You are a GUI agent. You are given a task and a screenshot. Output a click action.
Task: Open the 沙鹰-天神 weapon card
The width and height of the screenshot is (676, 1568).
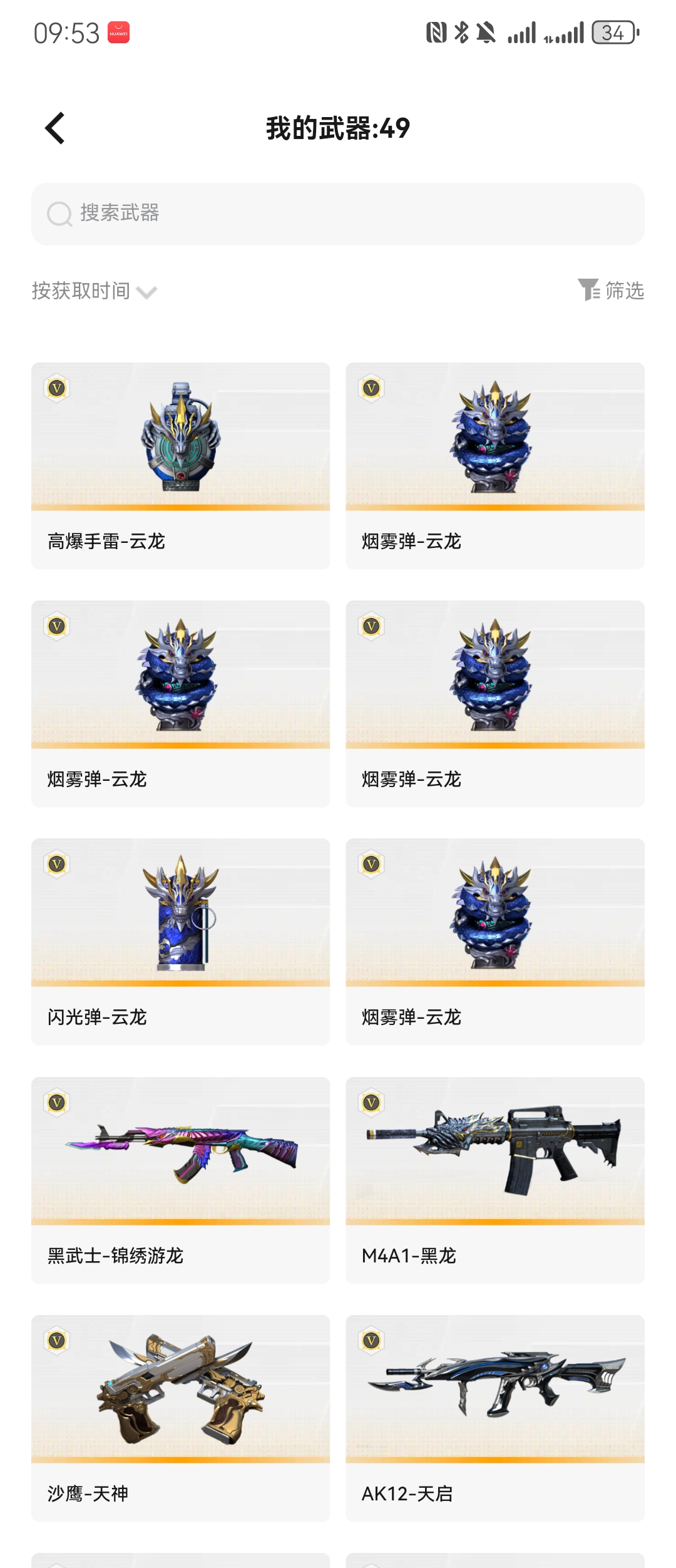tap(180, 1418)
